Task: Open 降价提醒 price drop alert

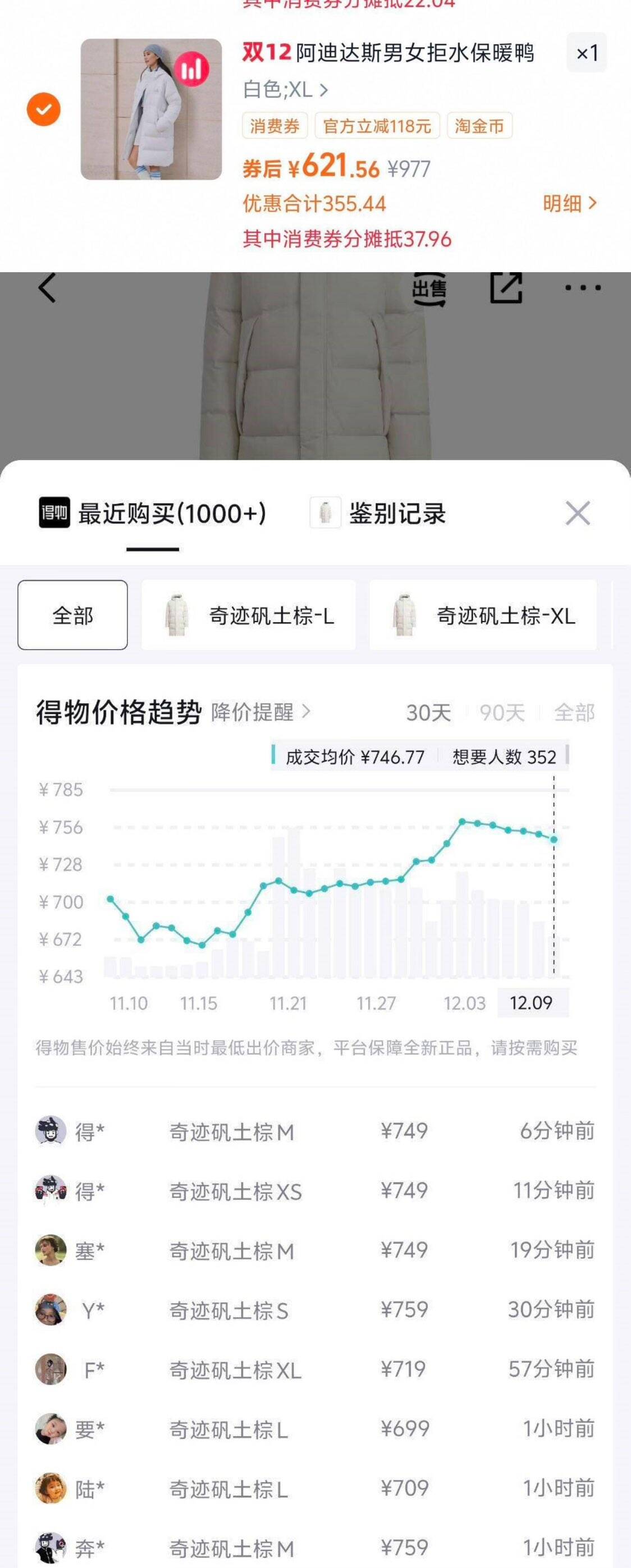Action: [x=260, y=712]
